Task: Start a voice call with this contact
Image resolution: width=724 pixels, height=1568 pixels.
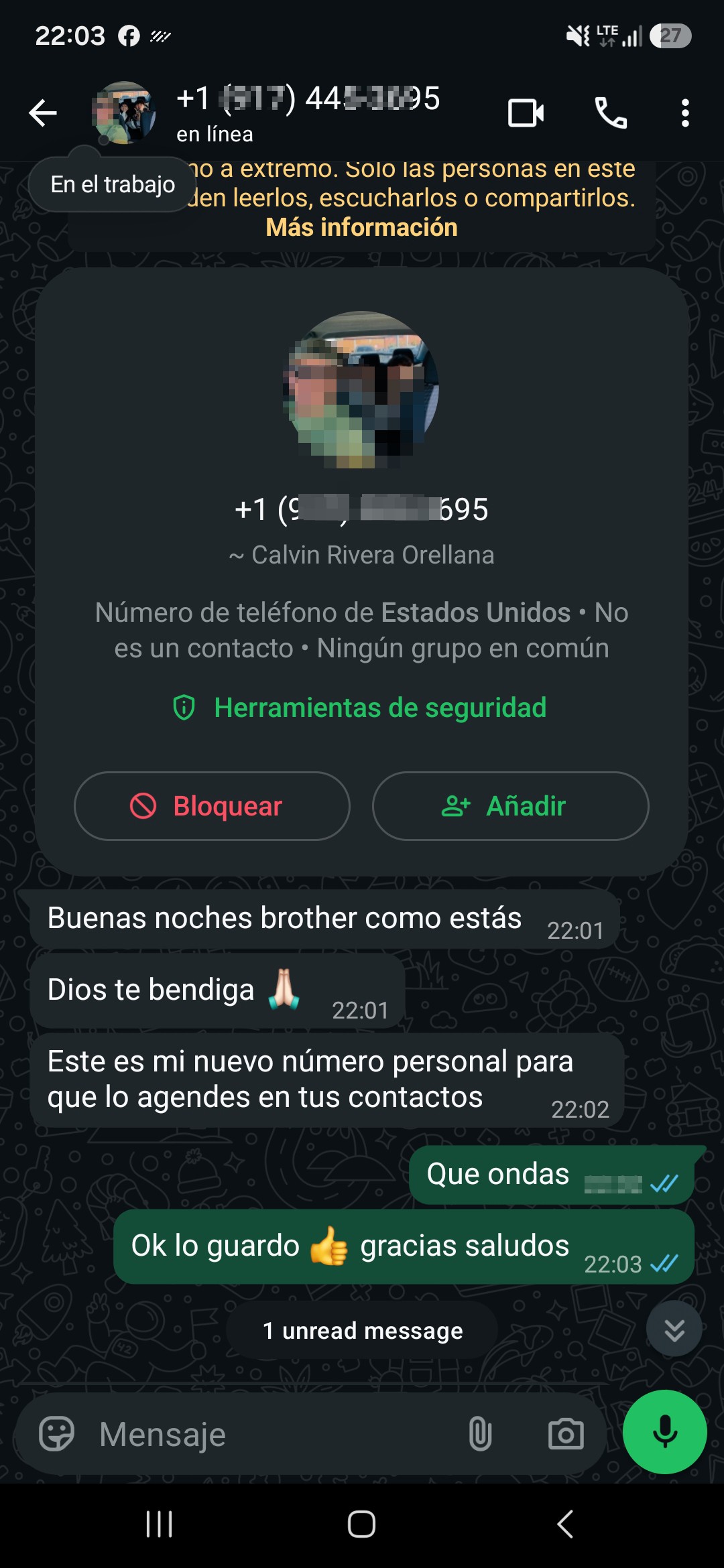Action: [611, 113]
